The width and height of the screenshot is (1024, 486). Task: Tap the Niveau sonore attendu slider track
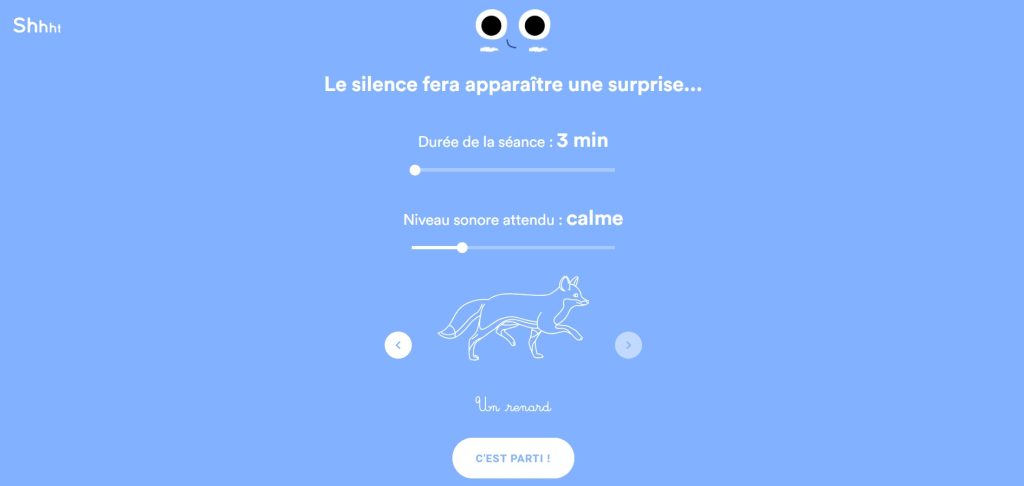[513, 247]
